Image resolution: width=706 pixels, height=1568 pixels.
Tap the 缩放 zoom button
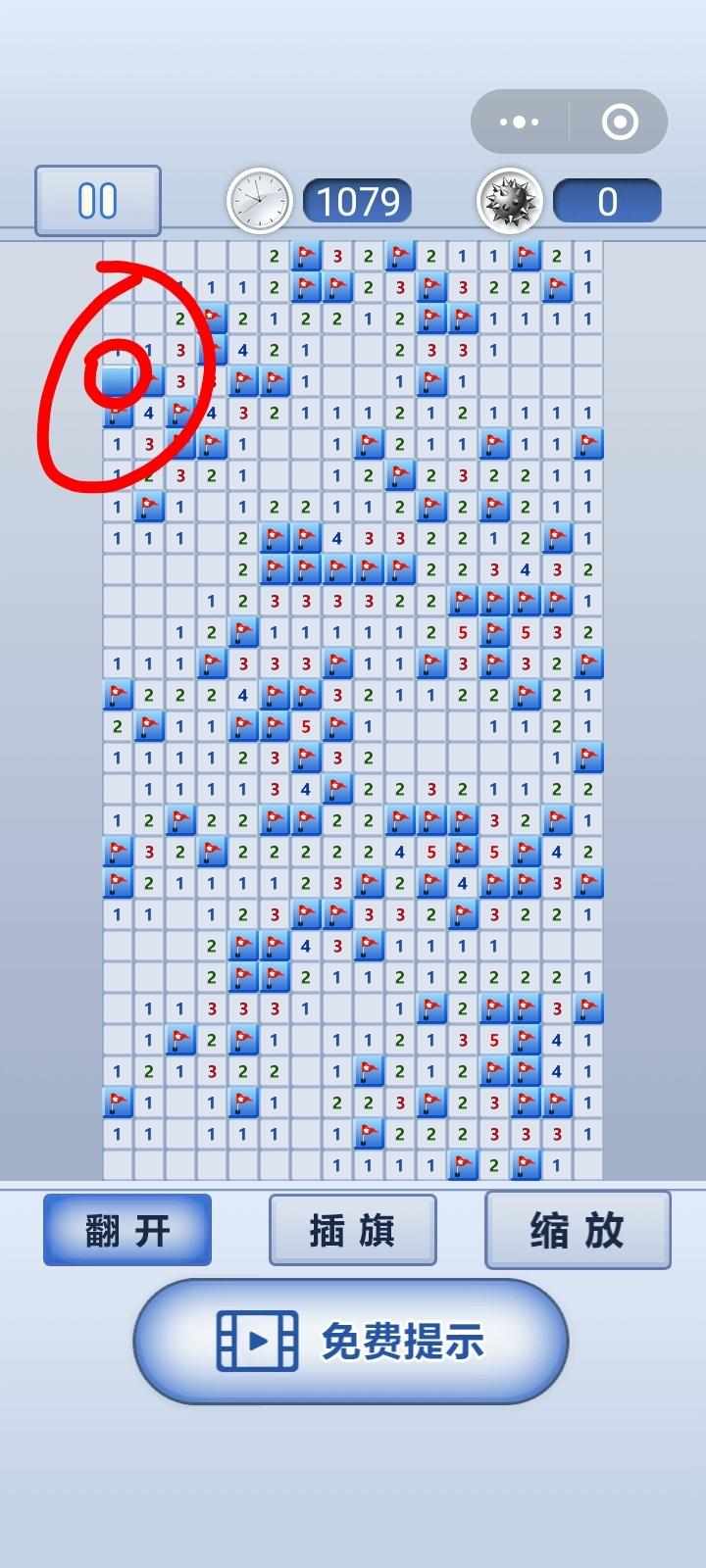pyautogui.click(x=578, y=1230)
